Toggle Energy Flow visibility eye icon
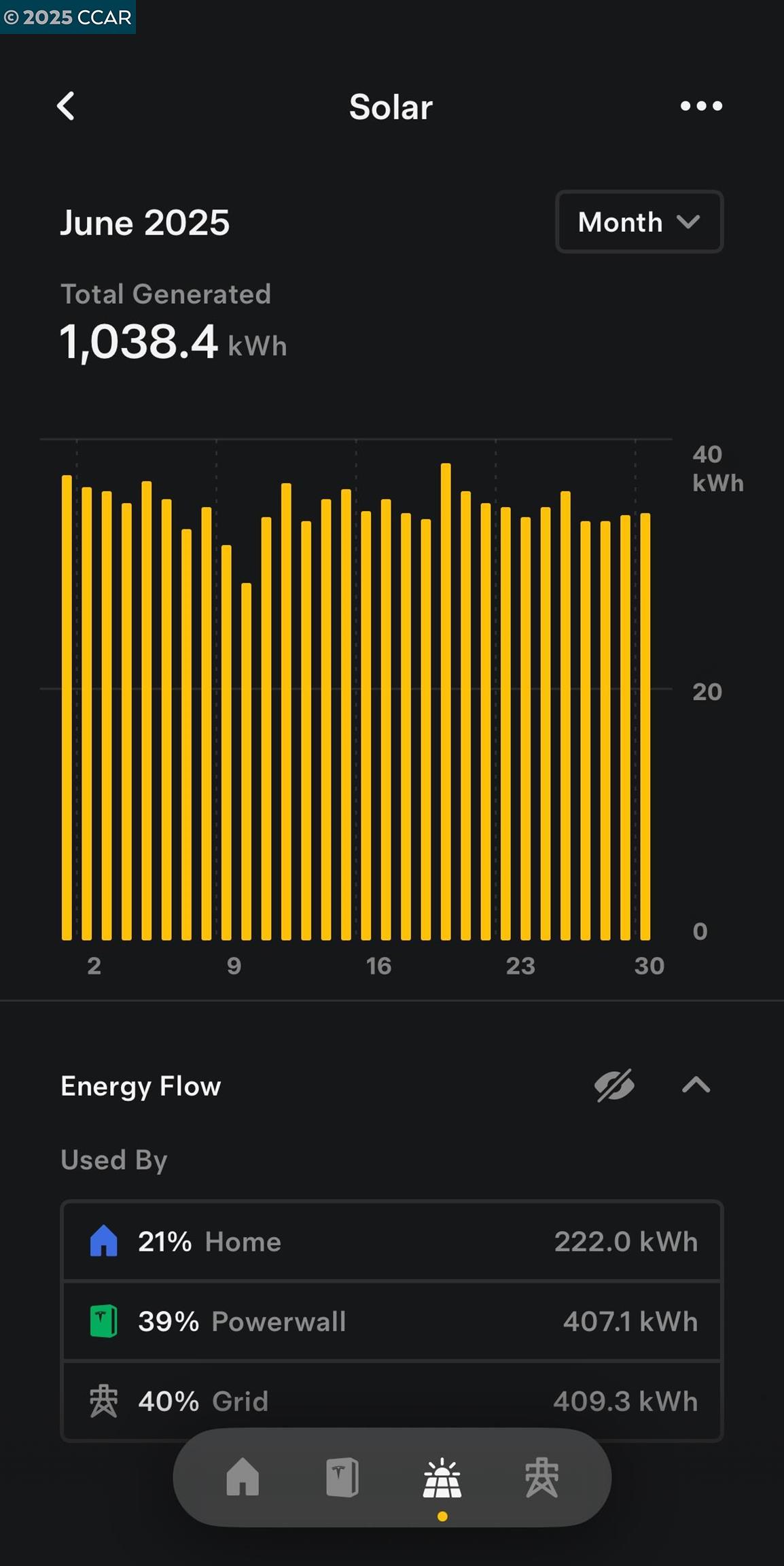Screen dimensions: 784x1566 [x=614, y=1085]
